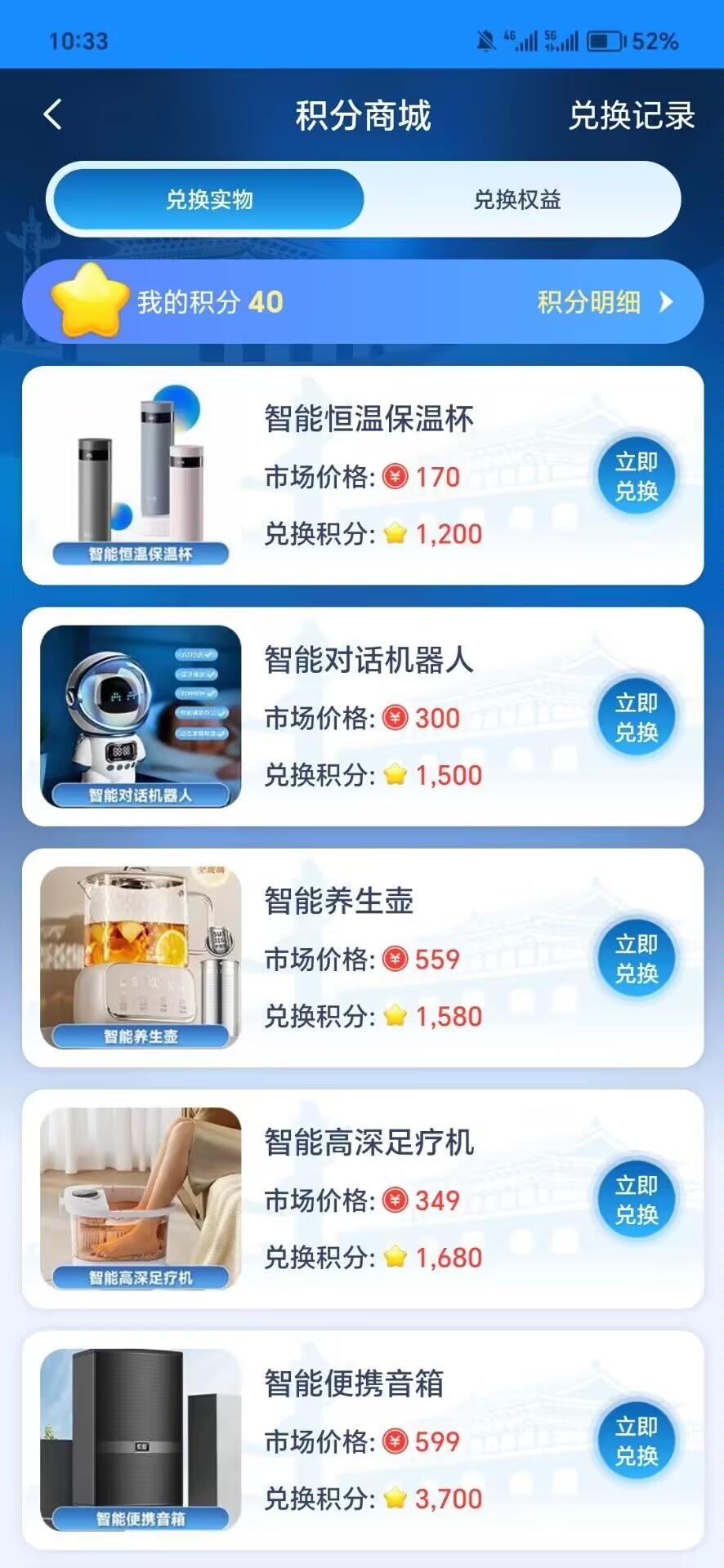Redeem the 智能高深足疗机 now
The height and width of the screenshot is (1568, 724).
[x=637, y=1199]
